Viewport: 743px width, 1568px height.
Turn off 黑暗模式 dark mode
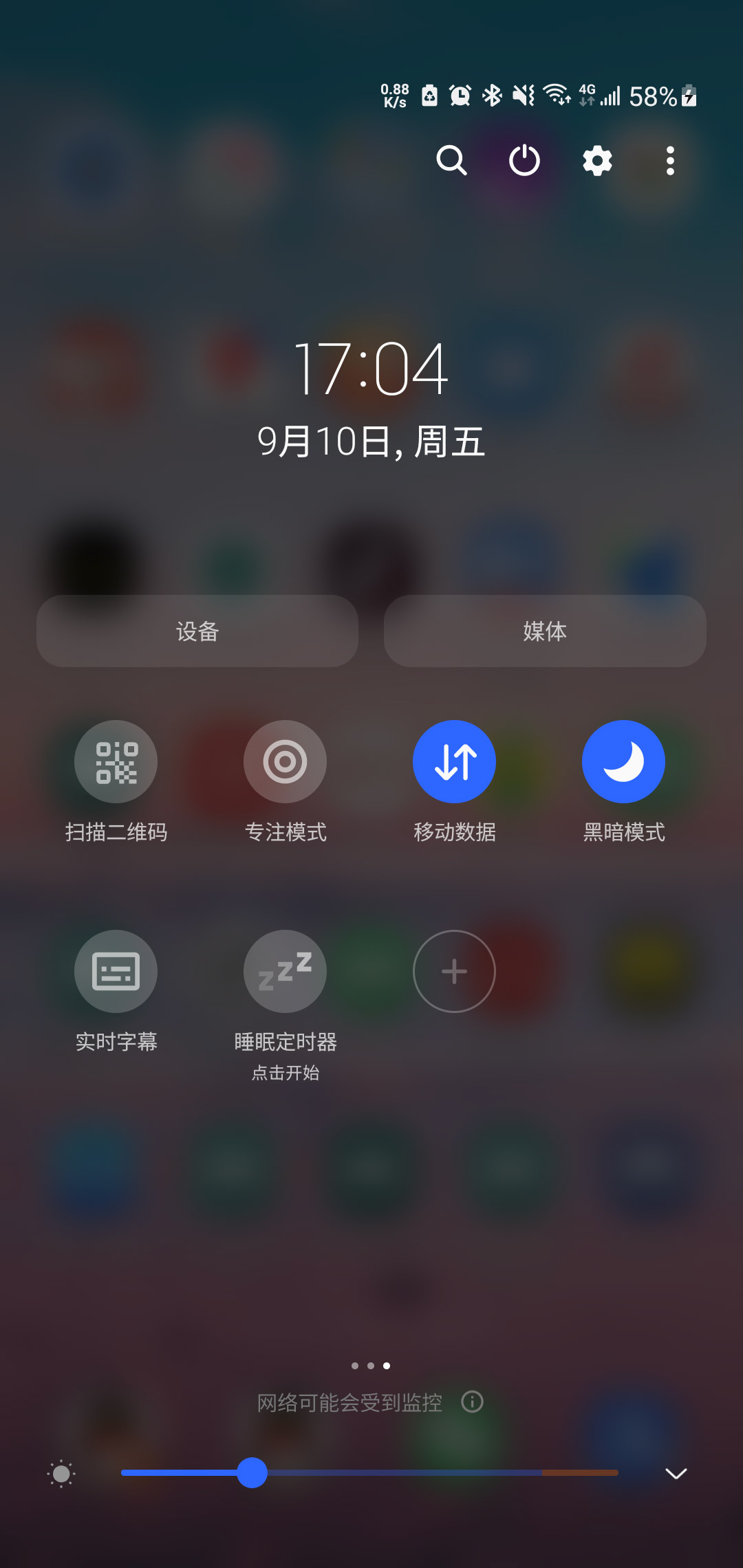623,761
